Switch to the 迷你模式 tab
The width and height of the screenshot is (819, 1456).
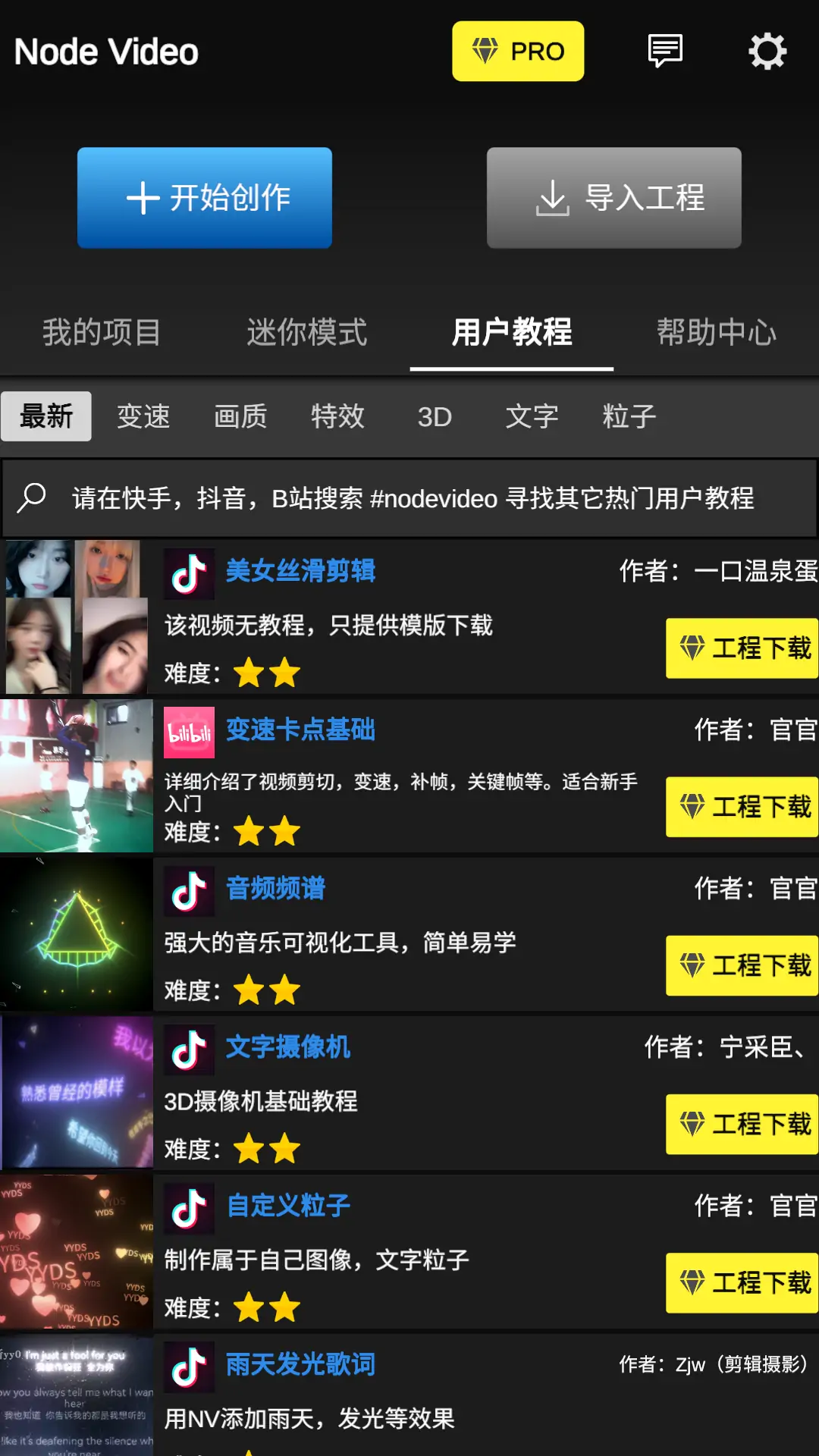click(306, 332)
